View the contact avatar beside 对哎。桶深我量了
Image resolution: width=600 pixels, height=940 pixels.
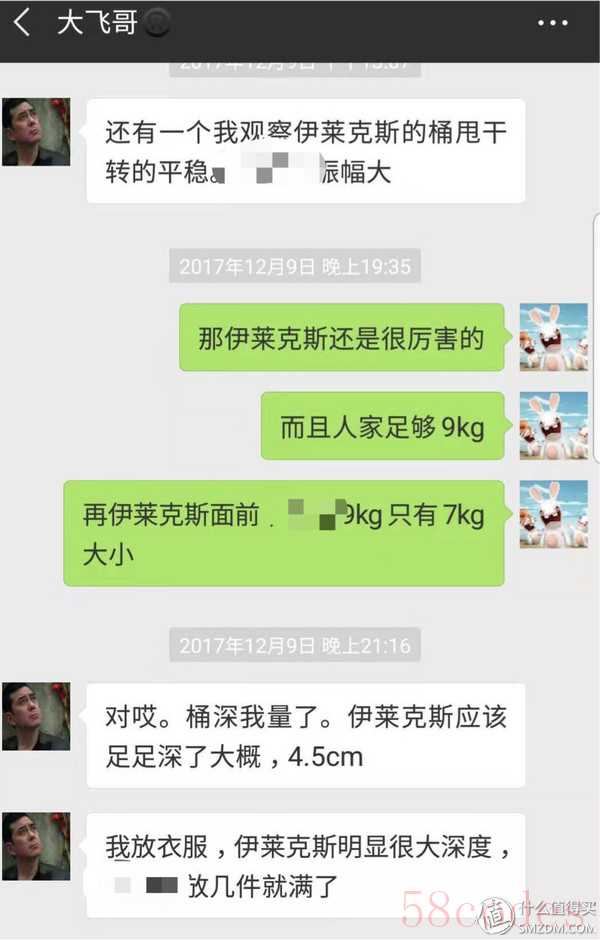pos(36,716)
